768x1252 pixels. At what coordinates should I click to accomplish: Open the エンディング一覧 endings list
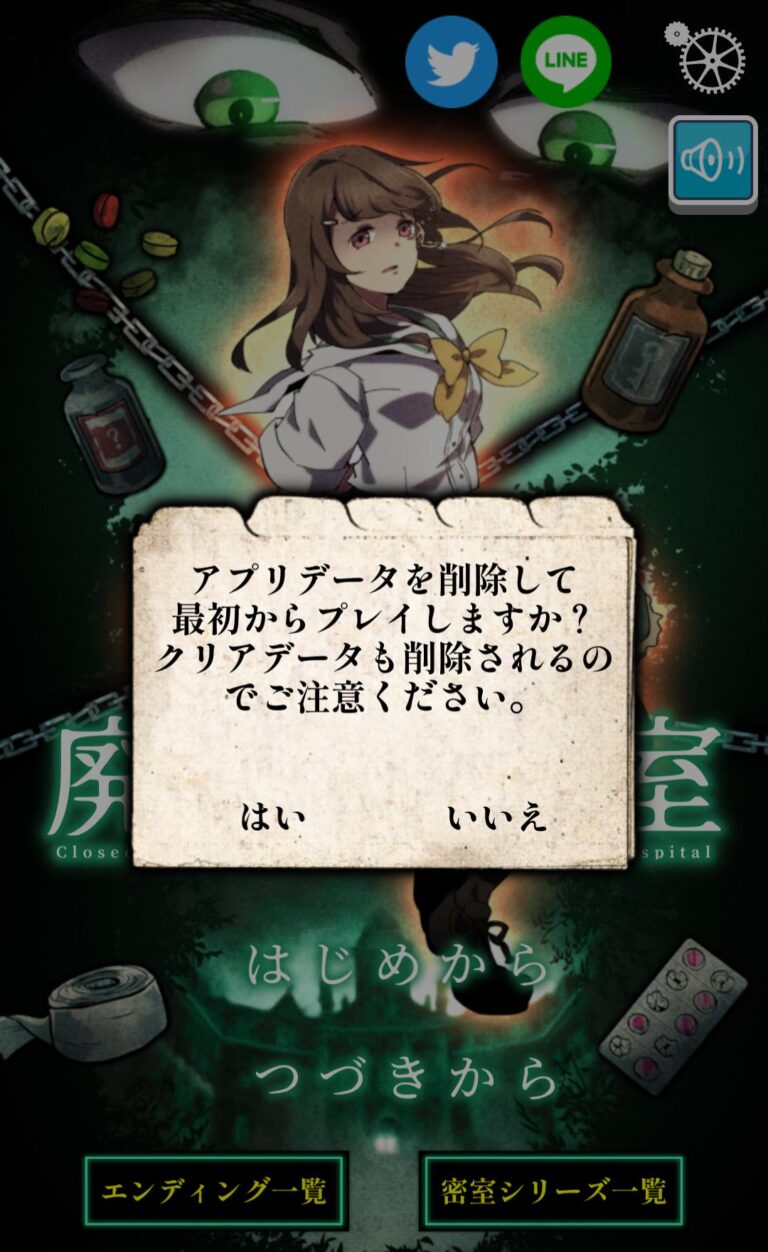[216, 1190]
